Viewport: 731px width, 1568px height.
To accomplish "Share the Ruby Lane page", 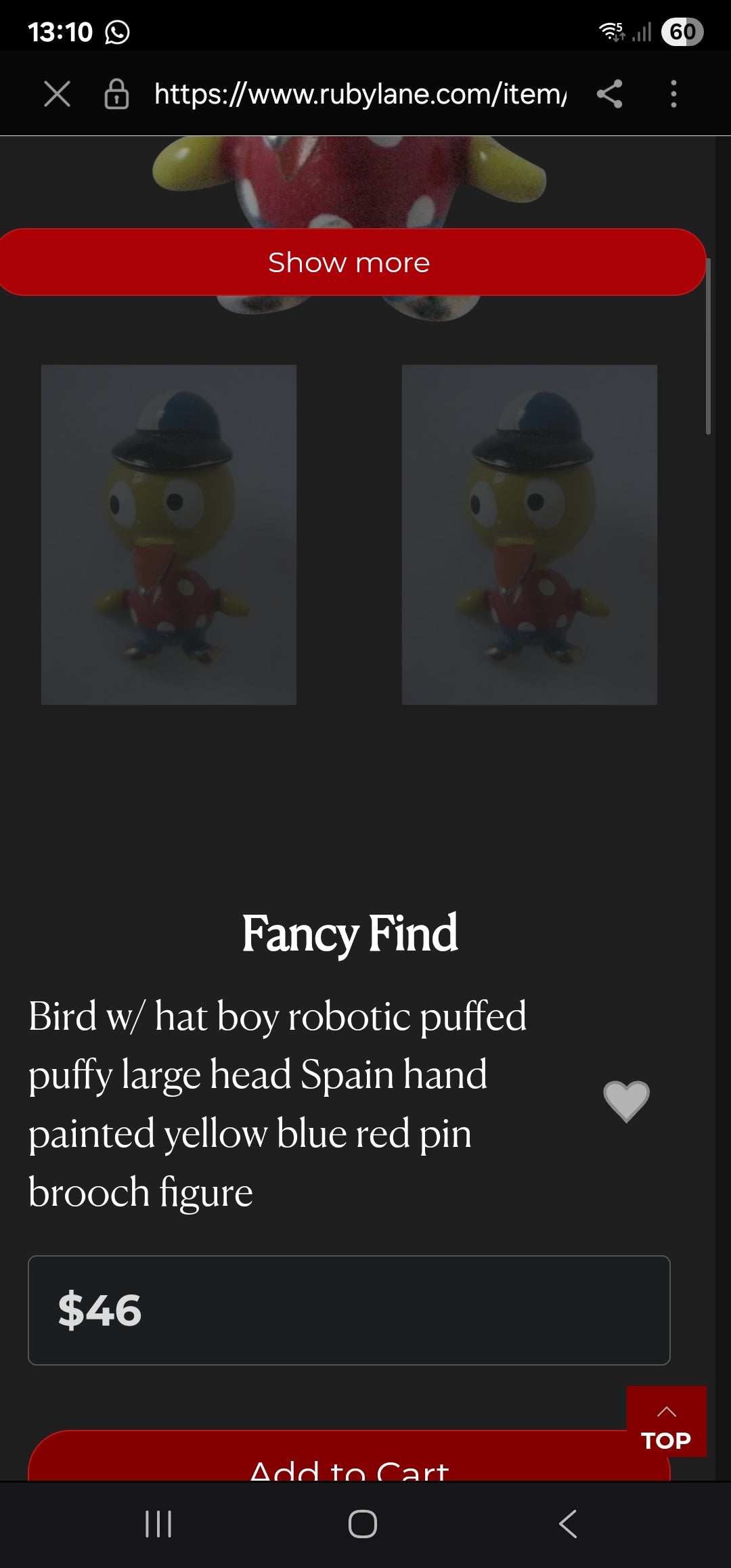I will pyautogui.click(x=609, y=94).
